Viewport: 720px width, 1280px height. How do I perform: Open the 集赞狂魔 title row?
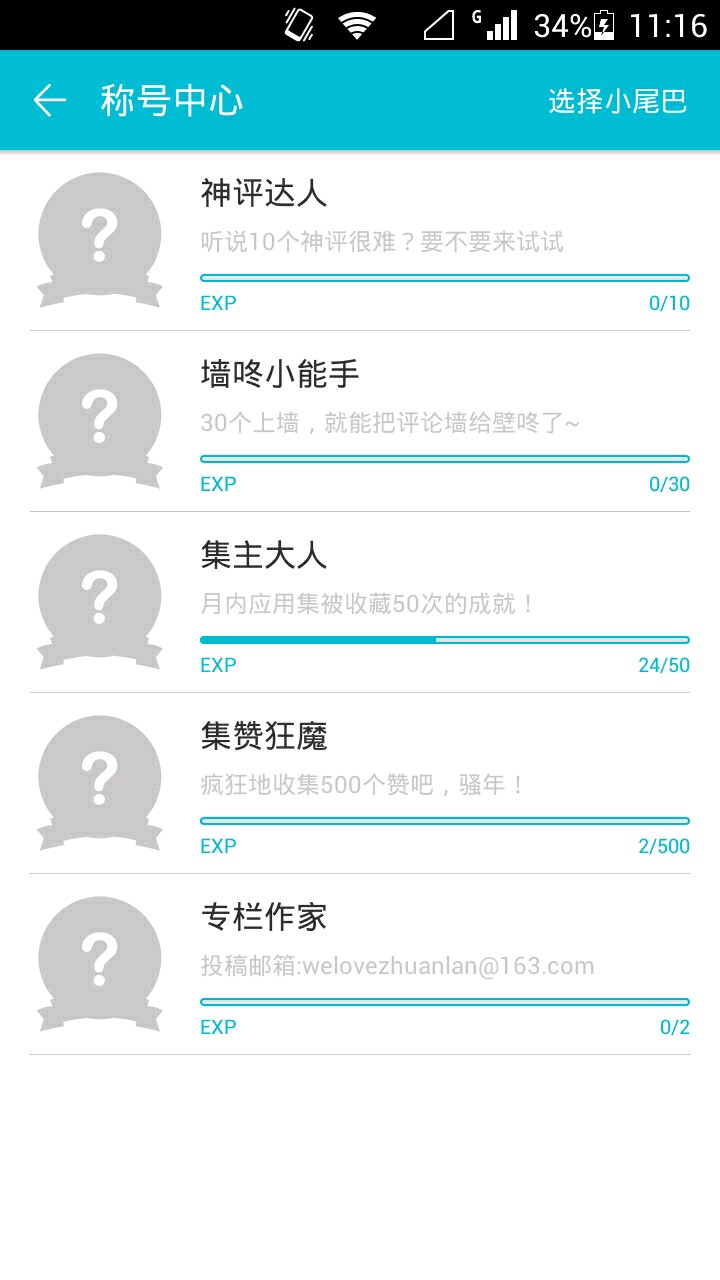[360, 784]
